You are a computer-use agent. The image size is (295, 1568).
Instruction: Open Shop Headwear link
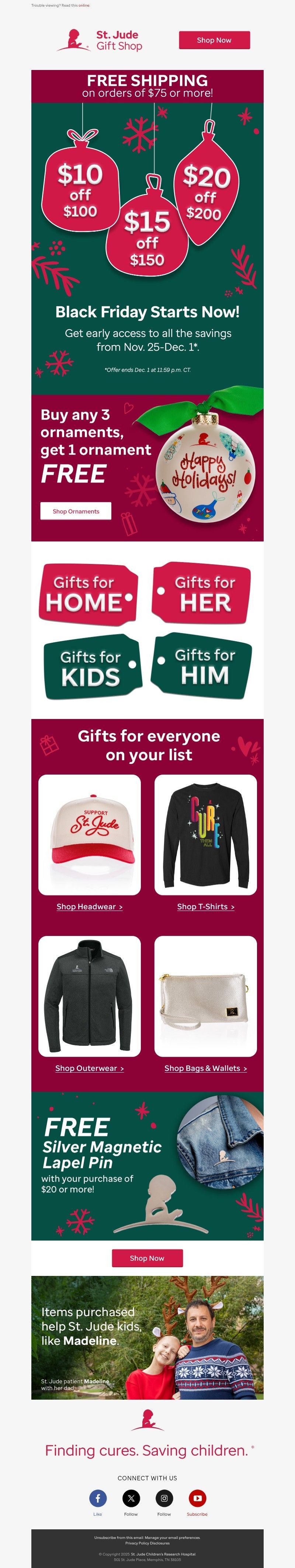coord(90,906)
